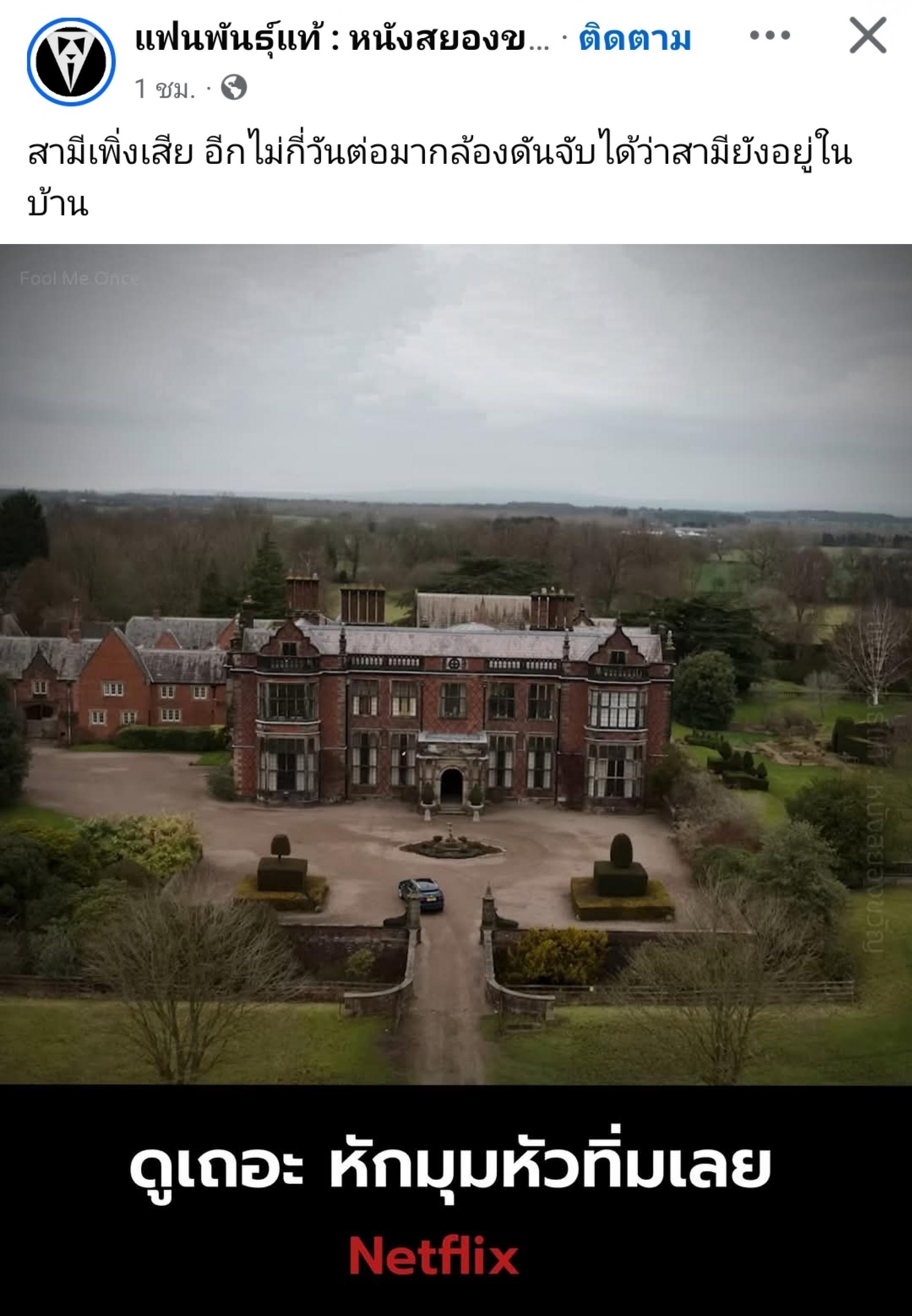
Task: Follow the page via ติดตาม
Action: tap(635, 39)
